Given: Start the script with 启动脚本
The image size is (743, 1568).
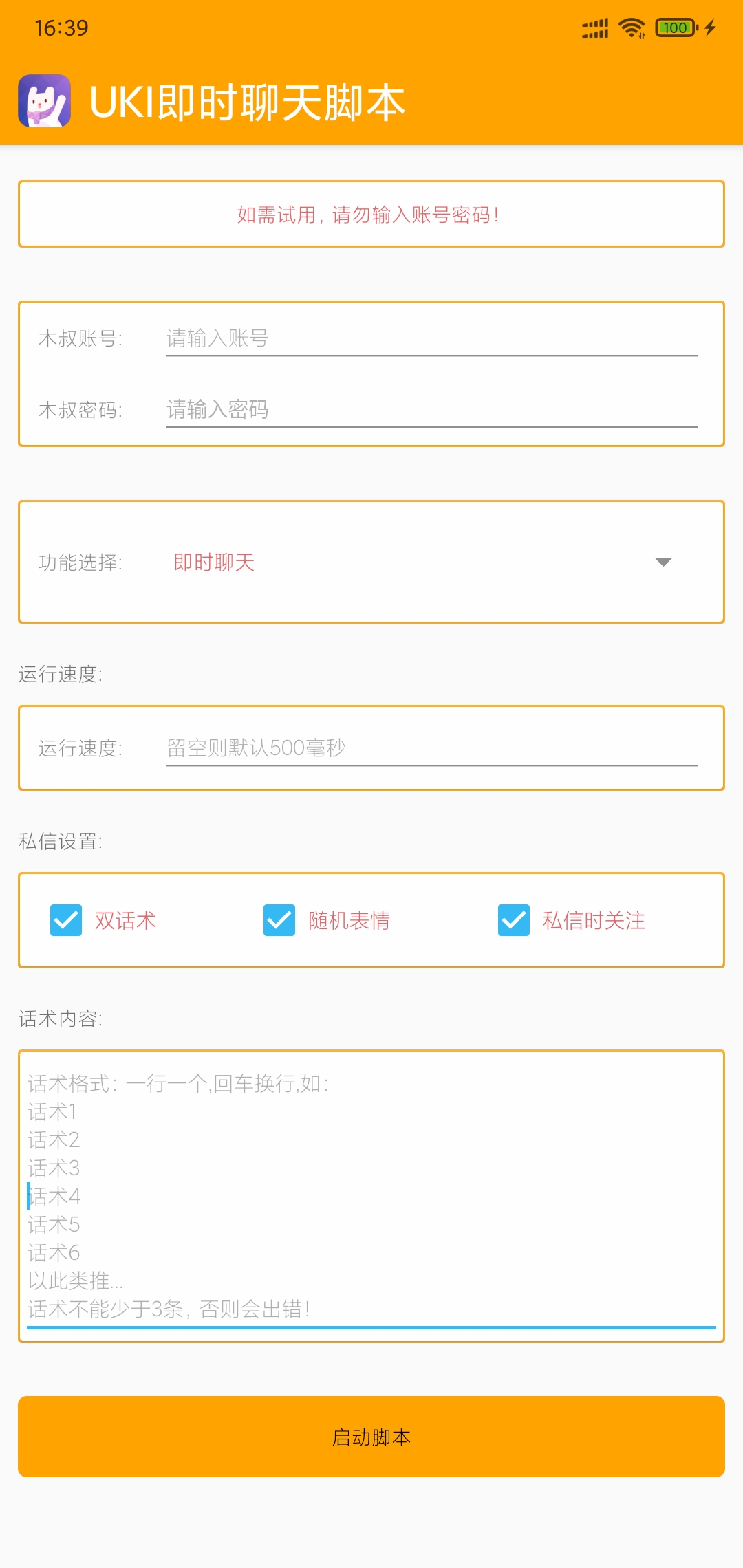Looking at the screenshot, I should pyautogui.click(x=371, y=1437).
